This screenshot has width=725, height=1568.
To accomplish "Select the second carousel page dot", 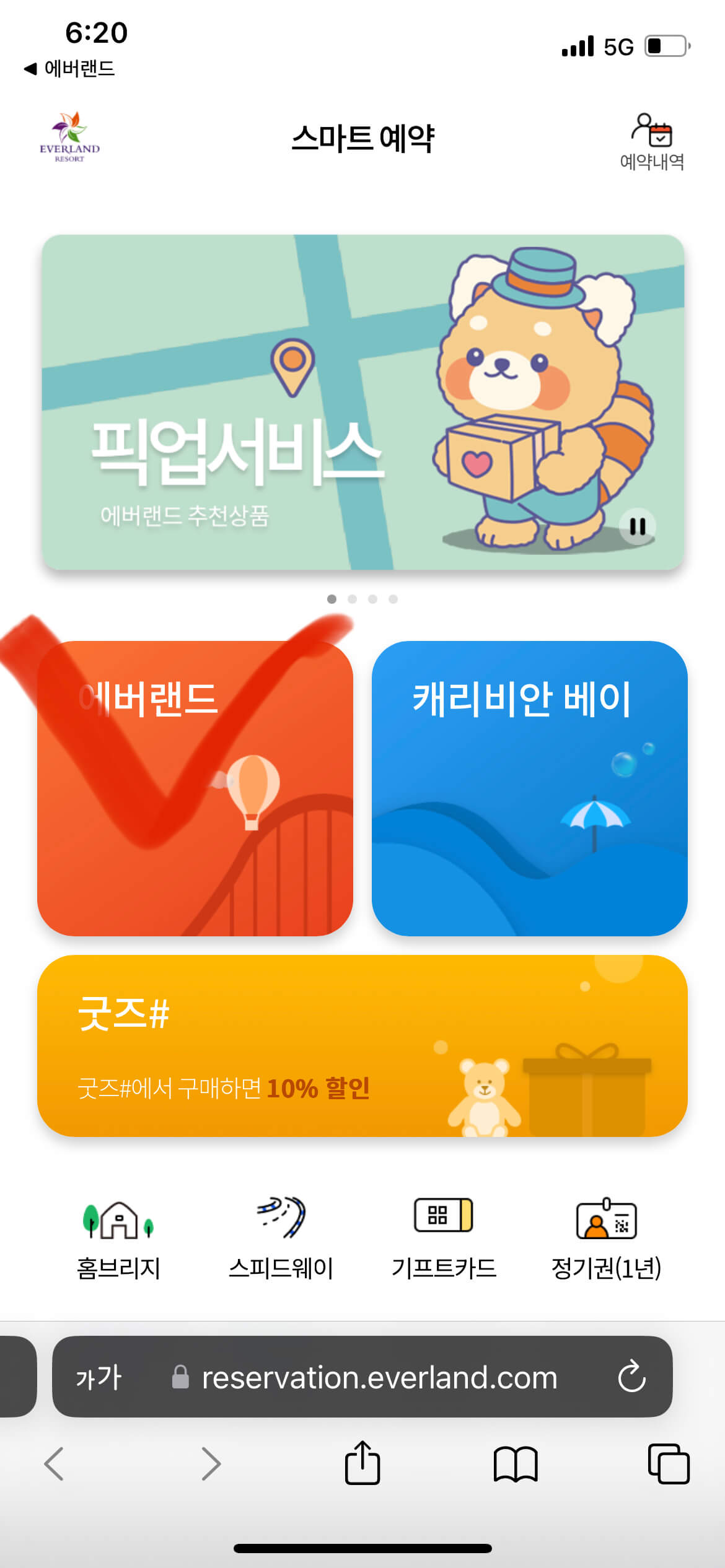I will [x=353, y=599].
